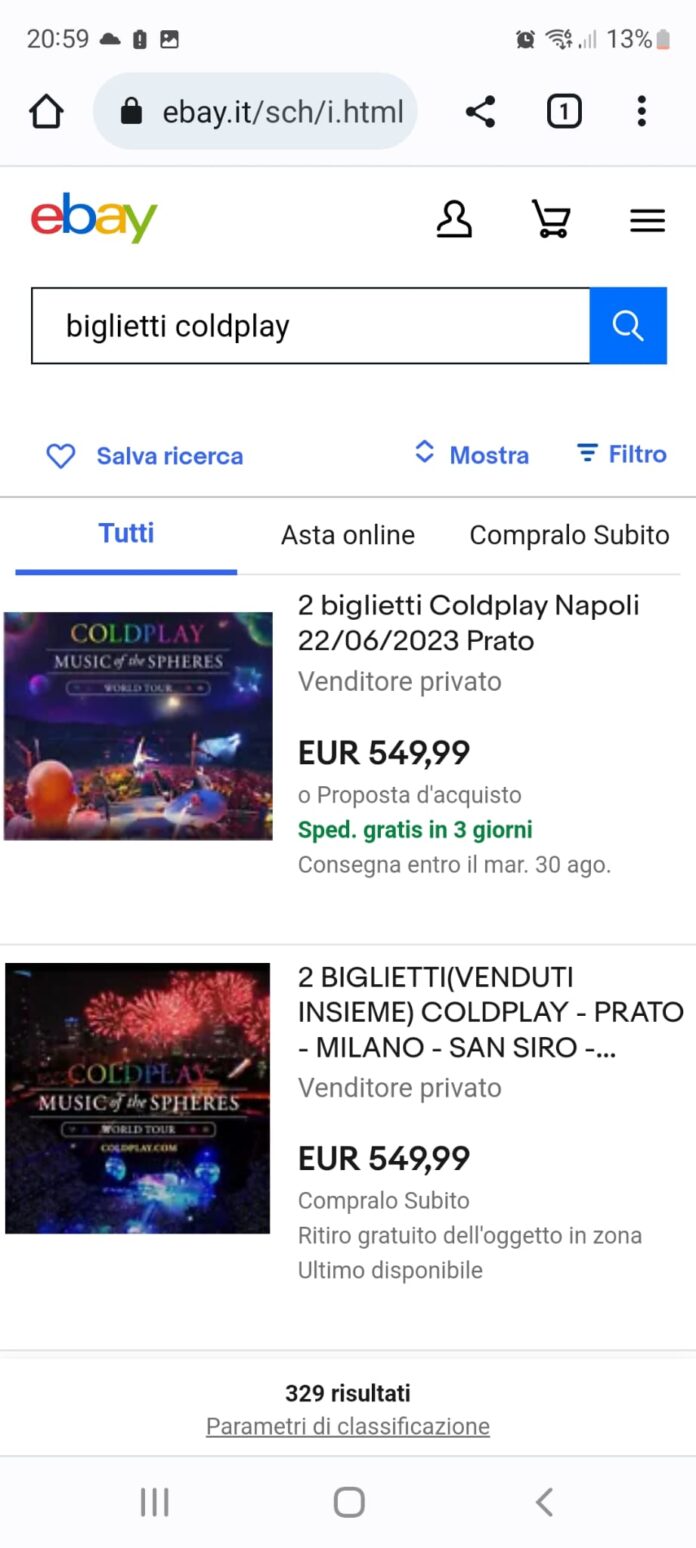
Task: Open the Mostra sorting options
Action: click(x=471, y=455)
